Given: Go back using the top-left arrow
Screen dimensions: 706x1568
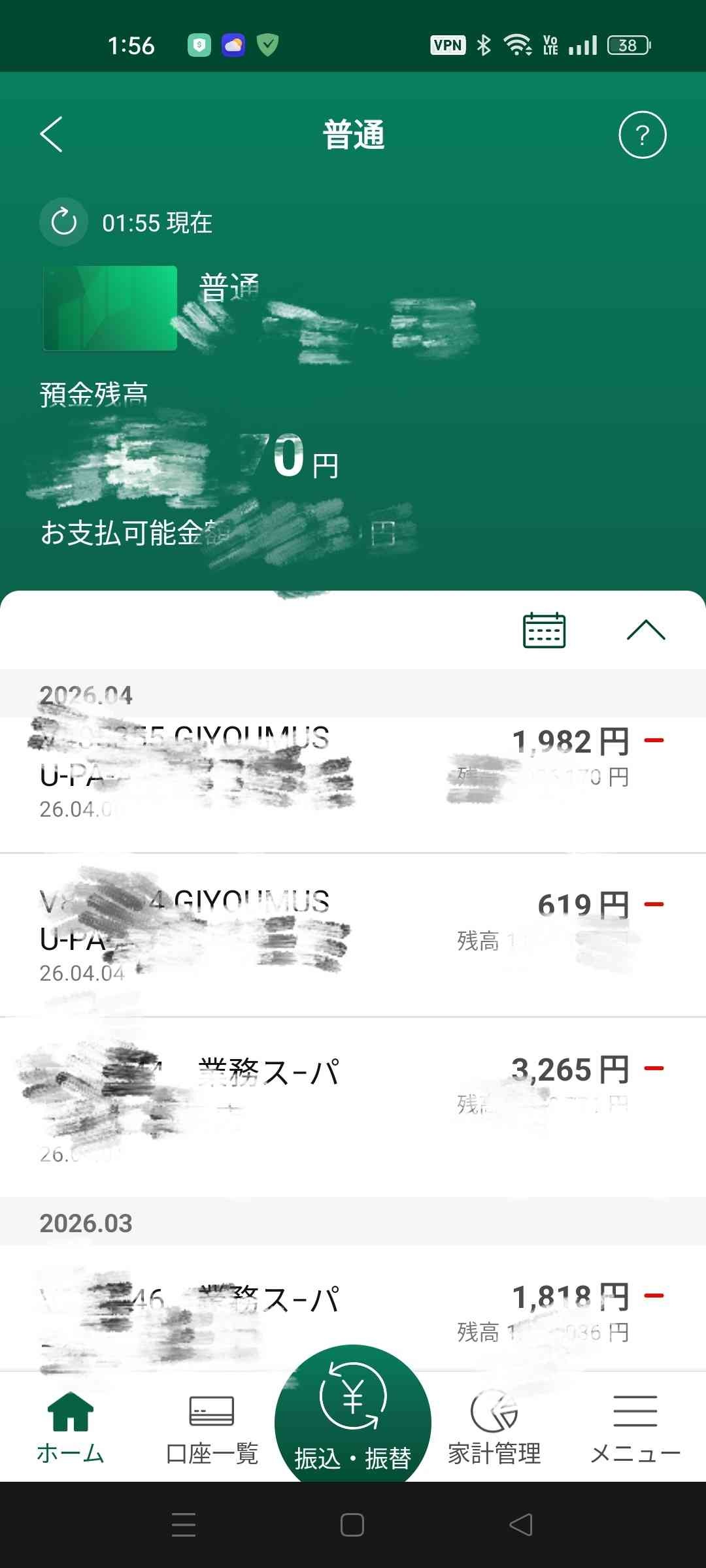Looking at the screenshot, I should (x=52, y=135).
